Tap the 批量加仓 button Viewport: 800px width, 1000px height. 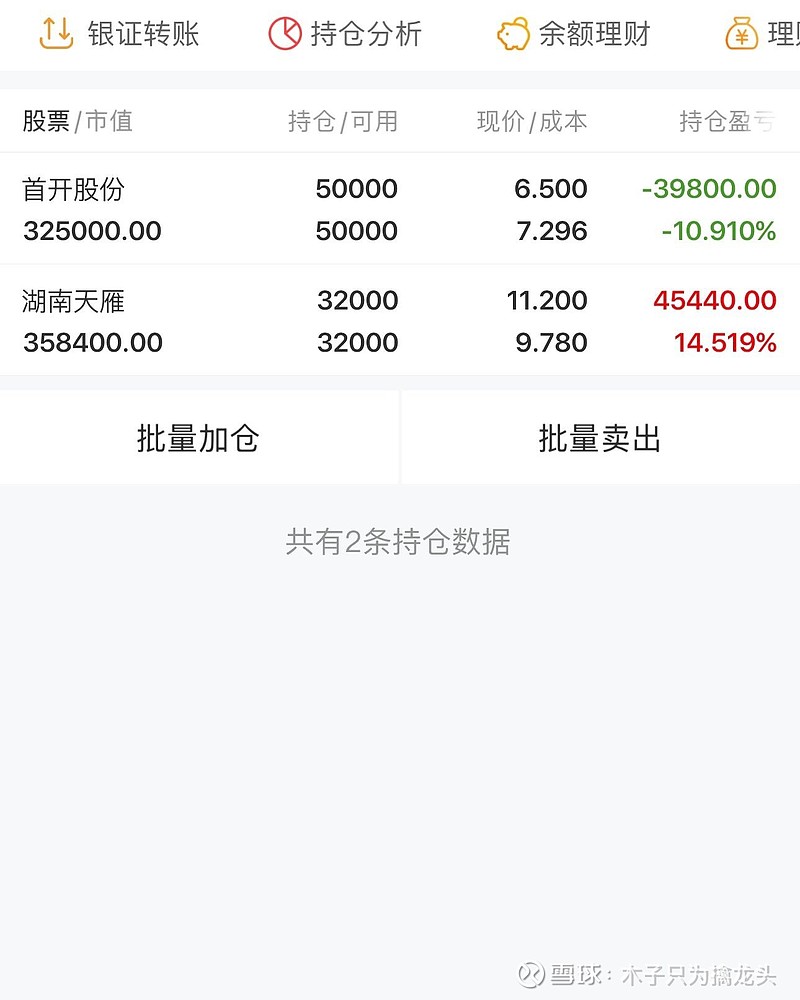[198, 438]
